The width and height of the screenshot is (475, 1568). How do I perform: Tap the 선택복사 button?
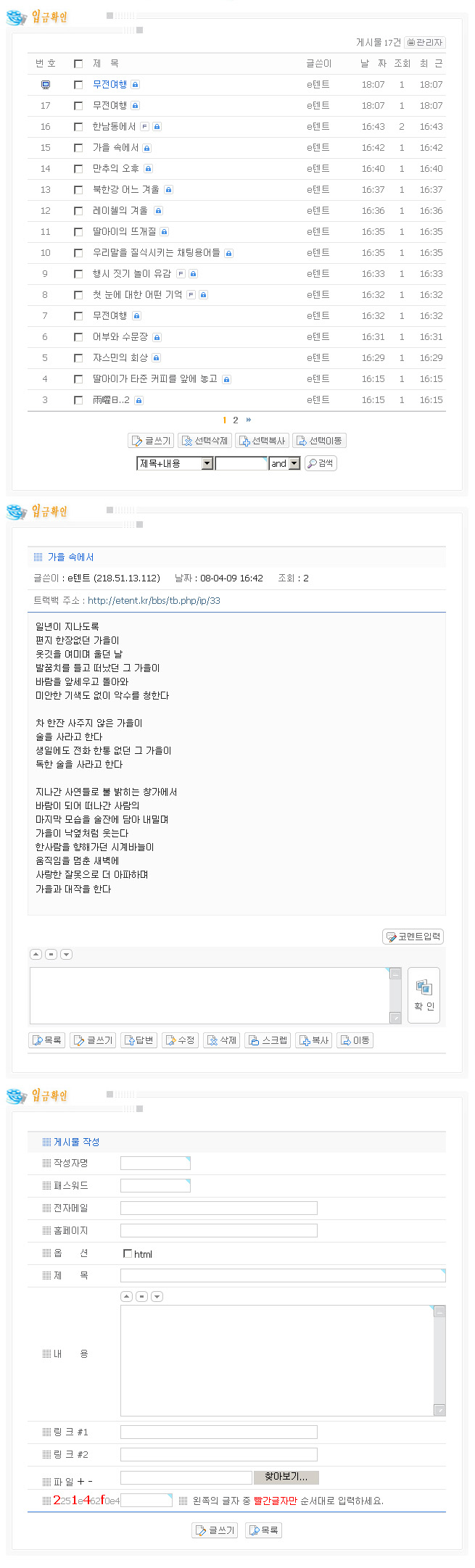(x=262, y=441)
